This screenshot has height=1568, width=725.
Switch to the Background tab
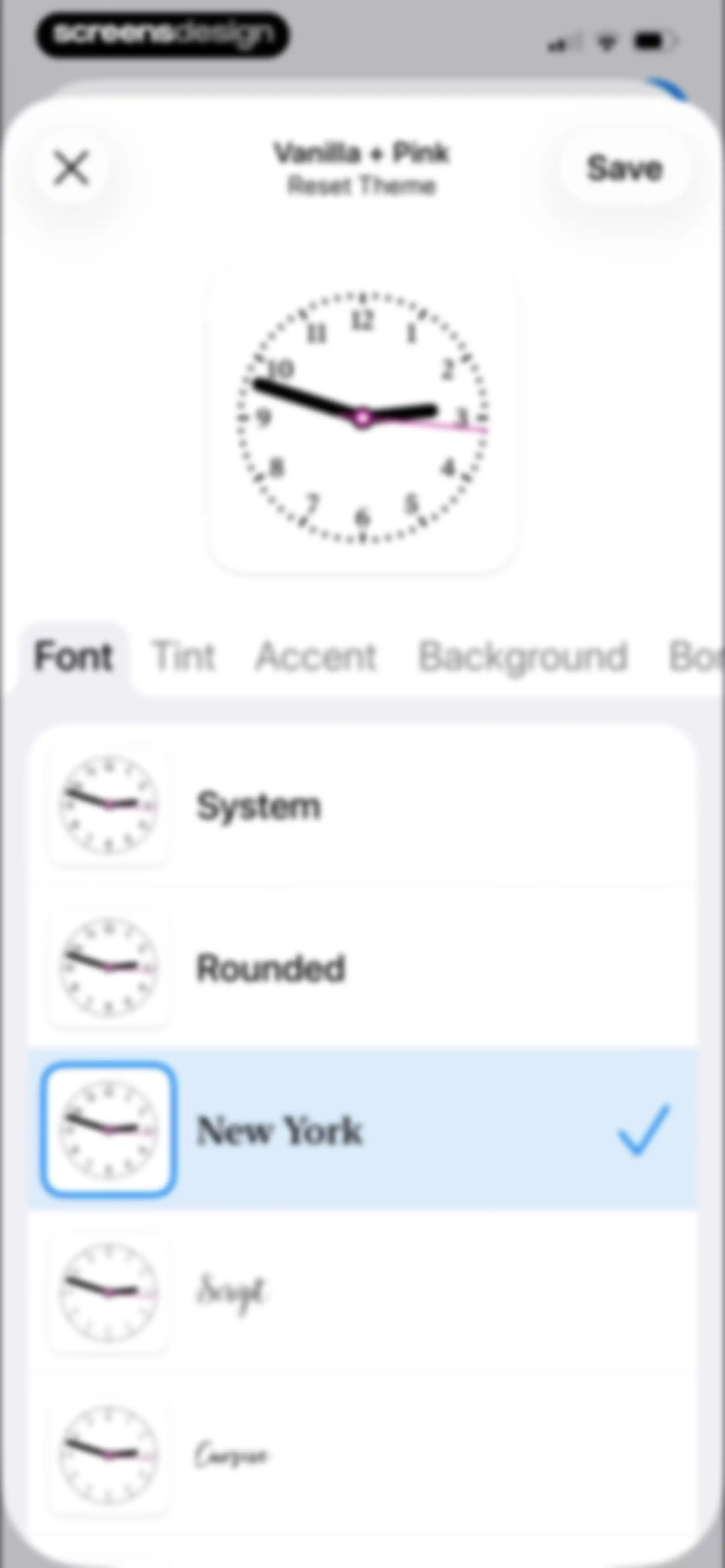coord(522,657)
